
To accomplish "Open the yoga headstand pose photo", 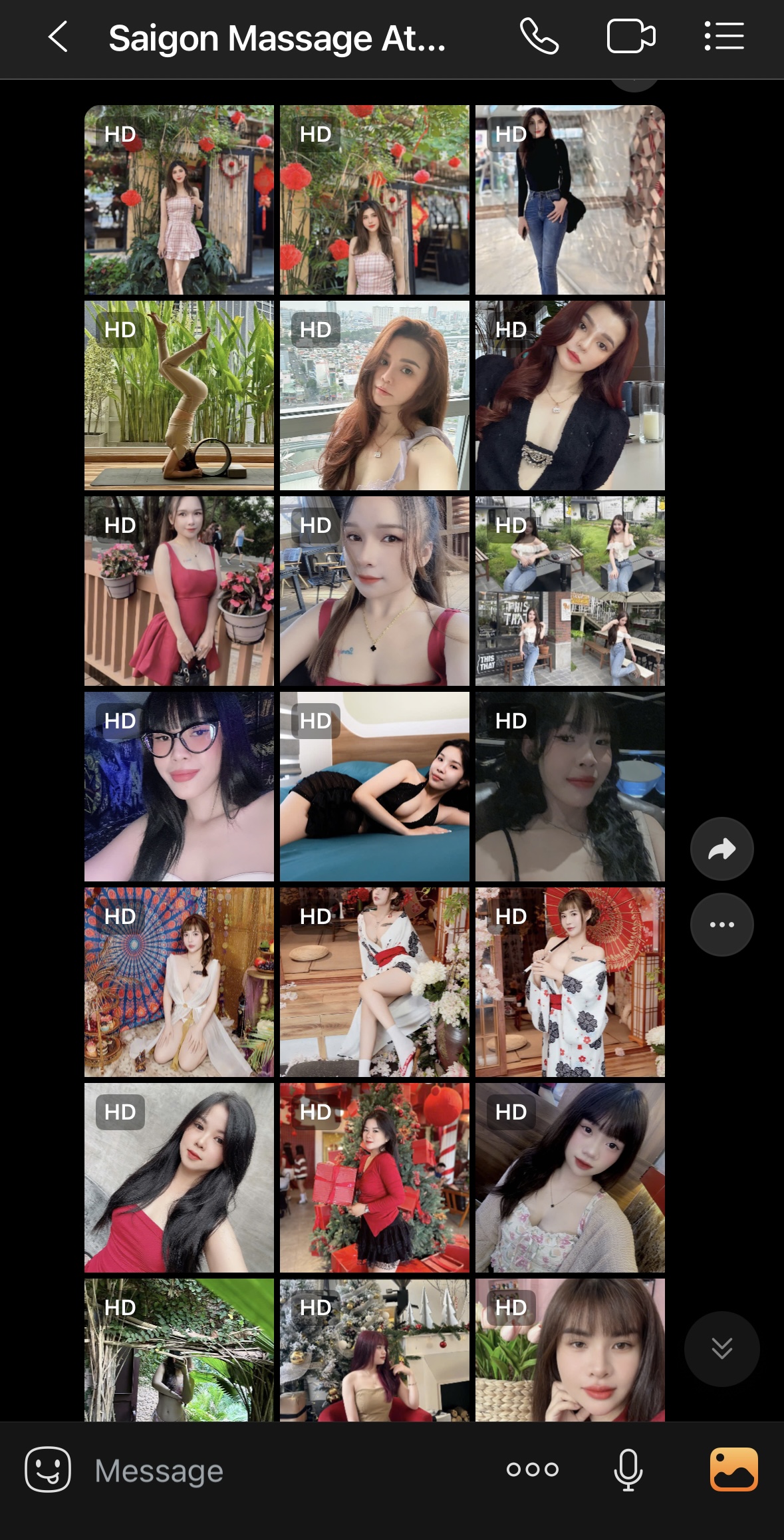I will pos(179,395).
